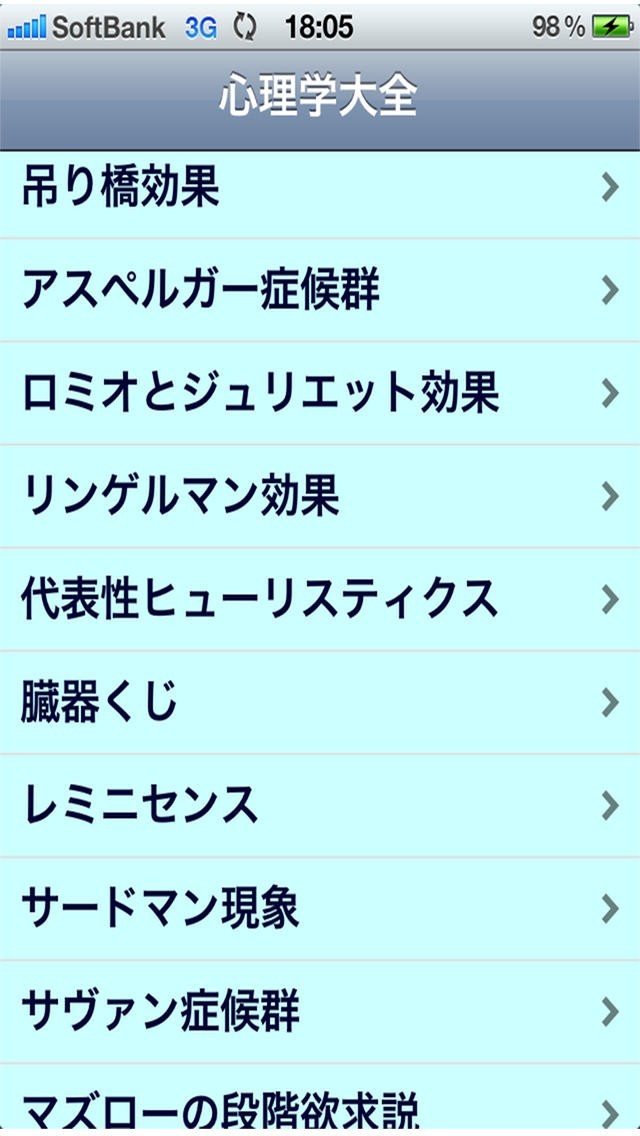Viewport: 640px width, 1136px height.
Task: View the リンゲルマン効果 article
Action: (x=320, y=496)
